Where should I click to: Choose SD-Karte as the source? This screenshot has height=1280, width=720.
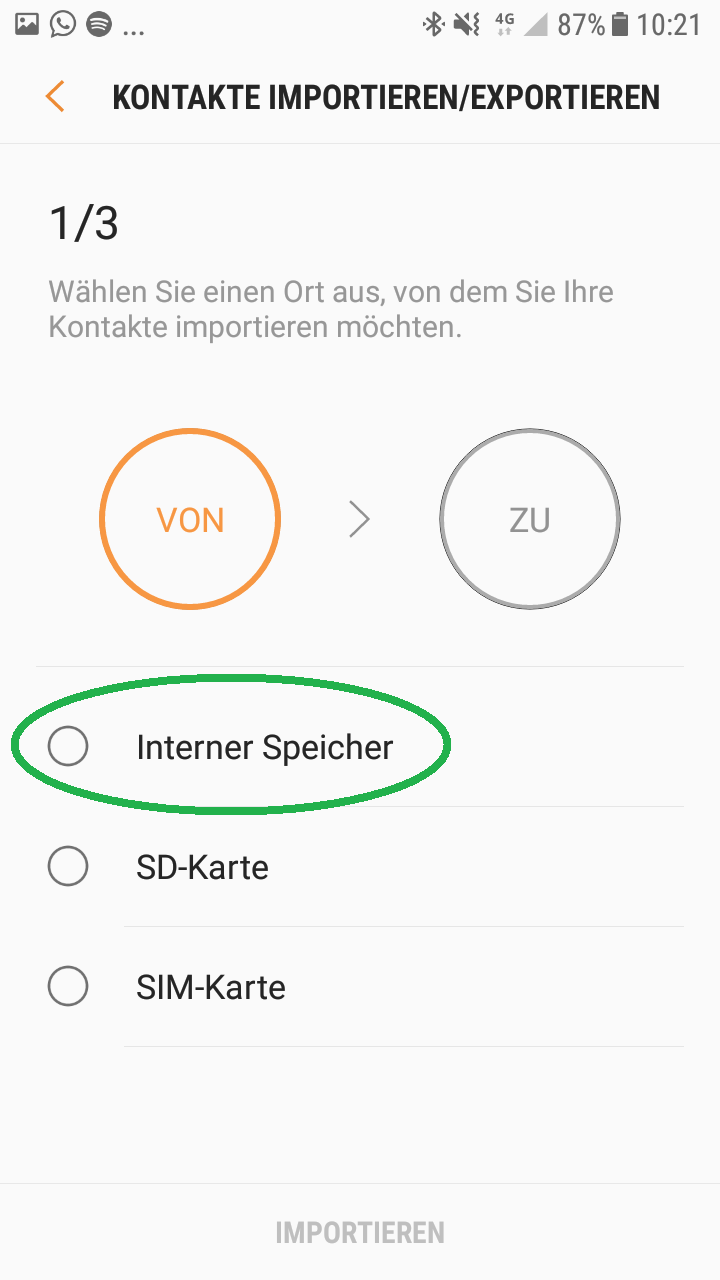pos(360,866)
